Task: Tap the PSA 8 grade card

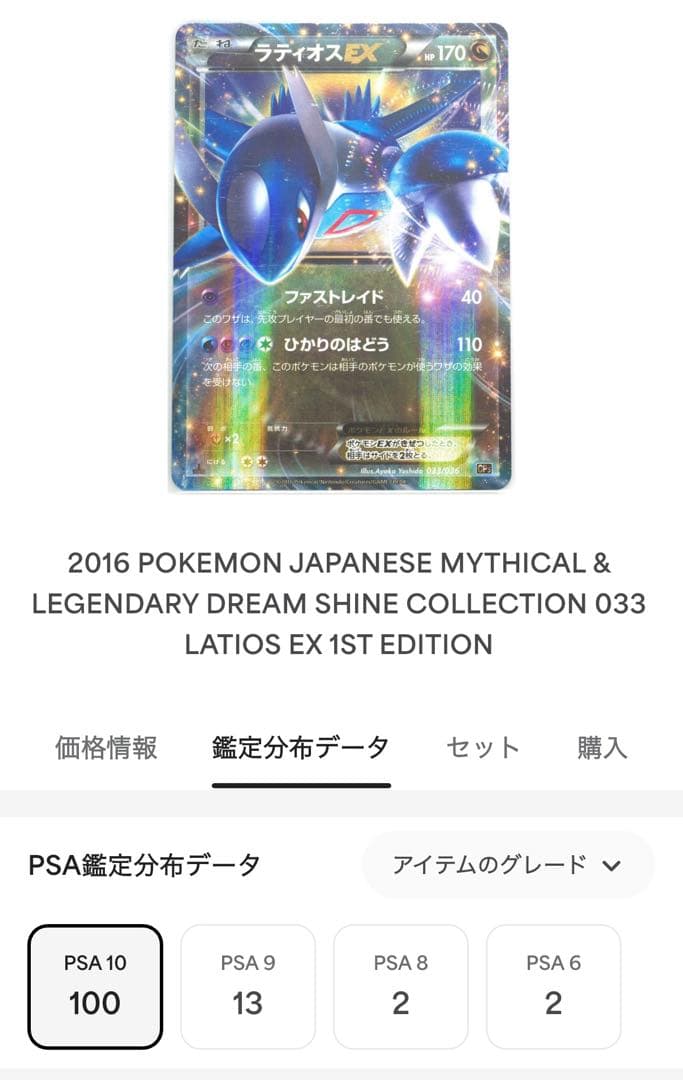Action: [x=400, y=986]
